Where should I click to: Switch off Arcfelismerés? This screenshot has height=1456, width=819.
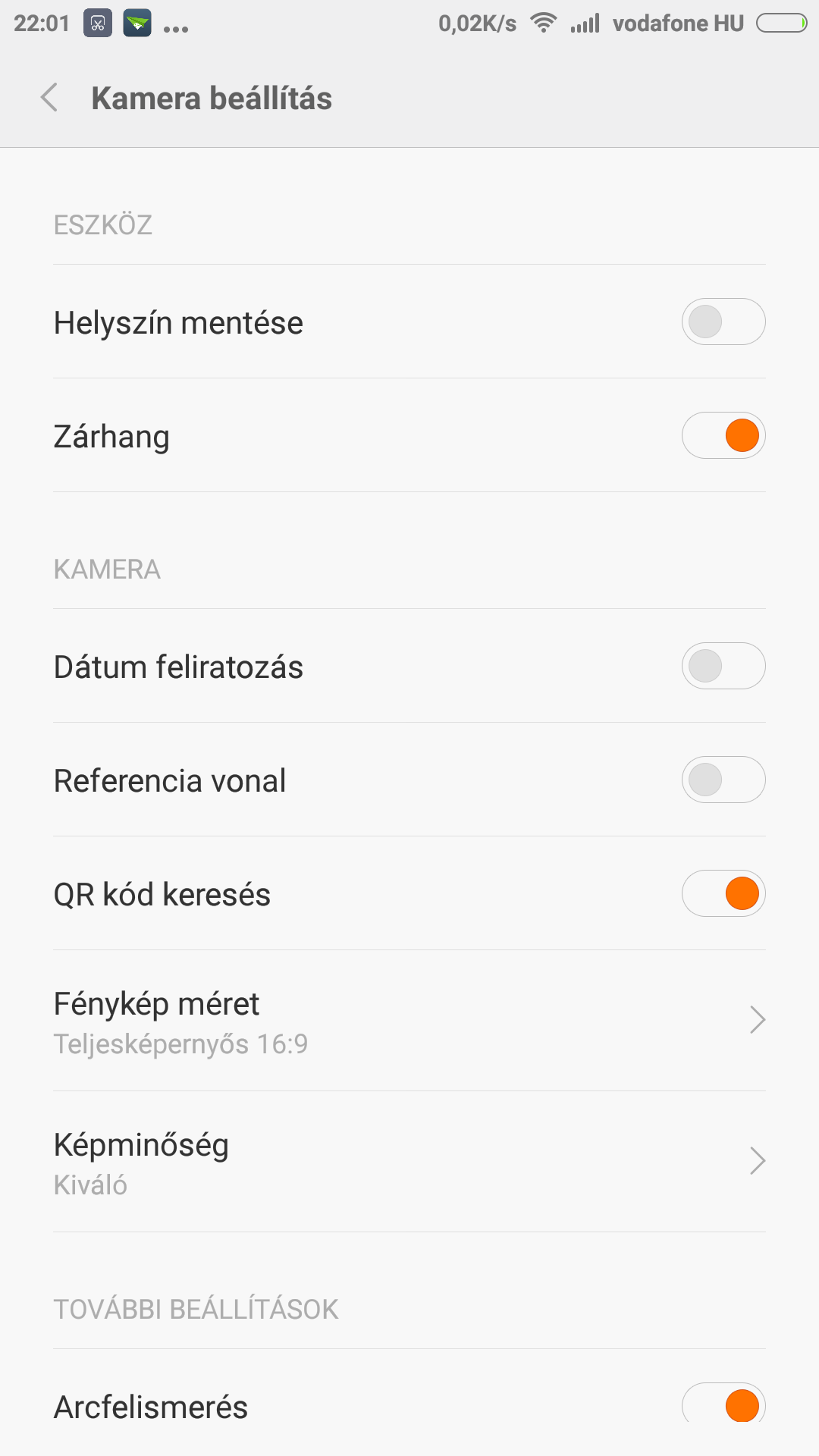click(723, 1404)
